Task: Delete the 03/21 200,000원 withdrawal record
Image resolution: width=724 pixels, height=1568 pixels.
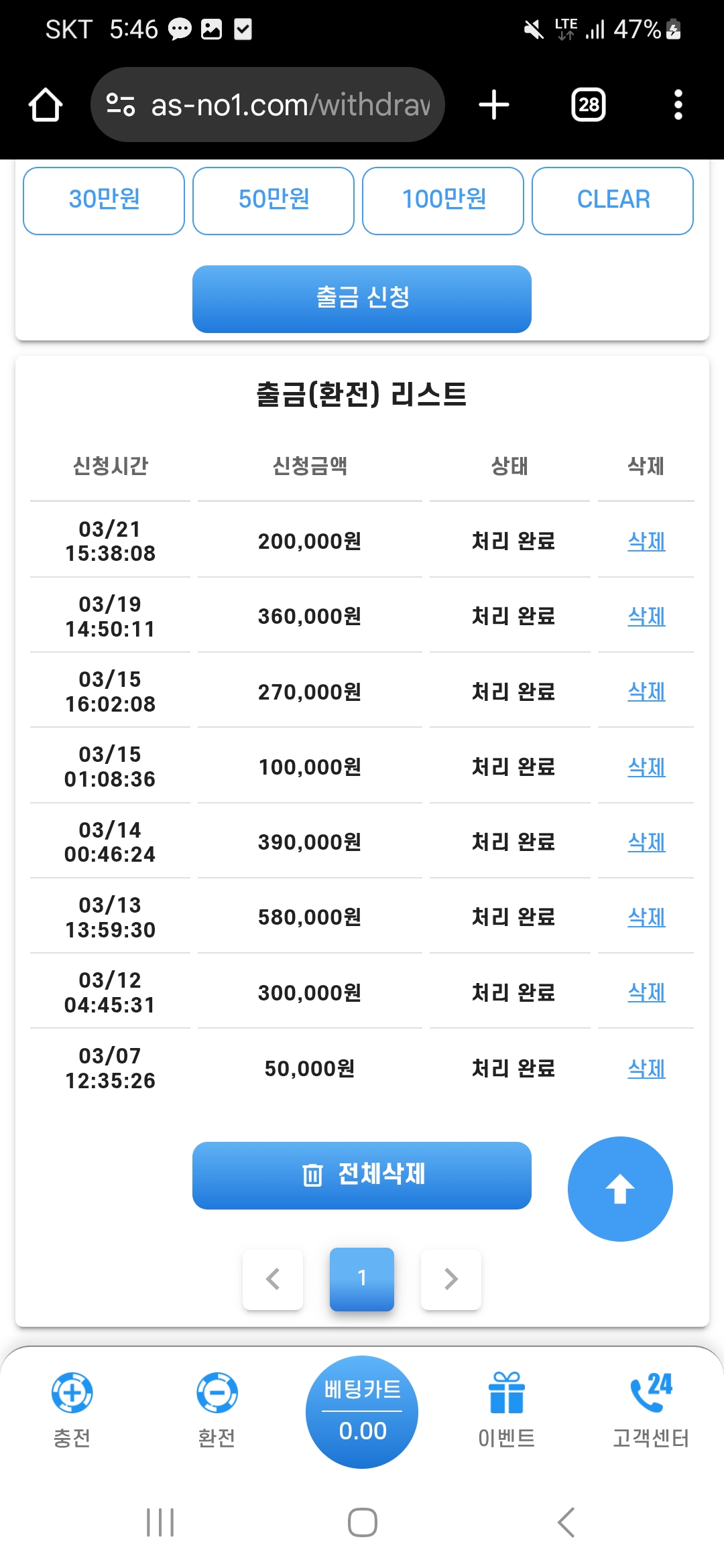Action: (646, 541)
